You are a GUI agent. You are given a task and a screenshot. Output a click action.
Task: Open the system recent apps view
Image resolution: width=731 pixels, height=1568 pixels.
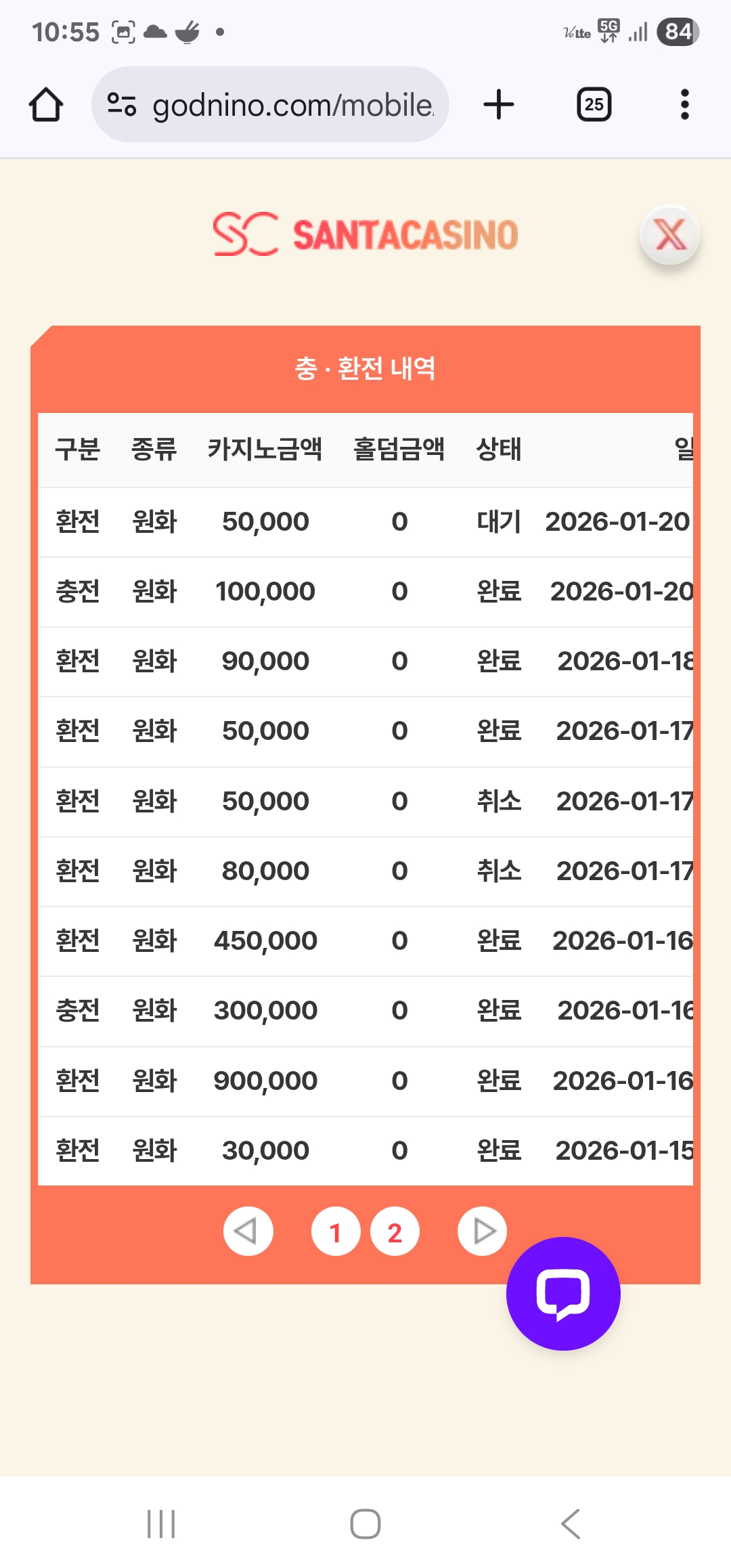pyautogui.click(x=161, y=1523)
